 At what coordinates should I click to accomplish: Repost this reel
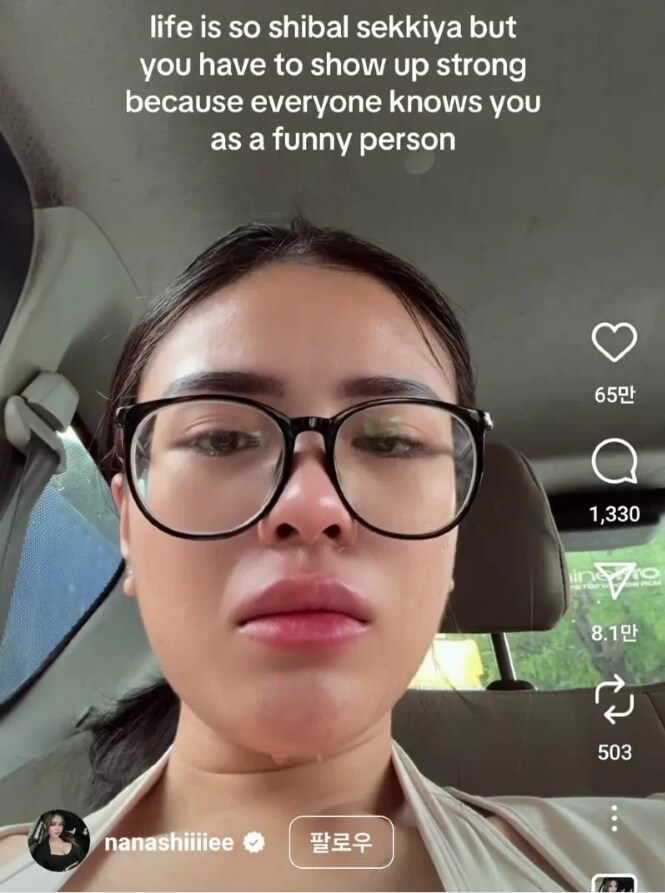point(614,702)
